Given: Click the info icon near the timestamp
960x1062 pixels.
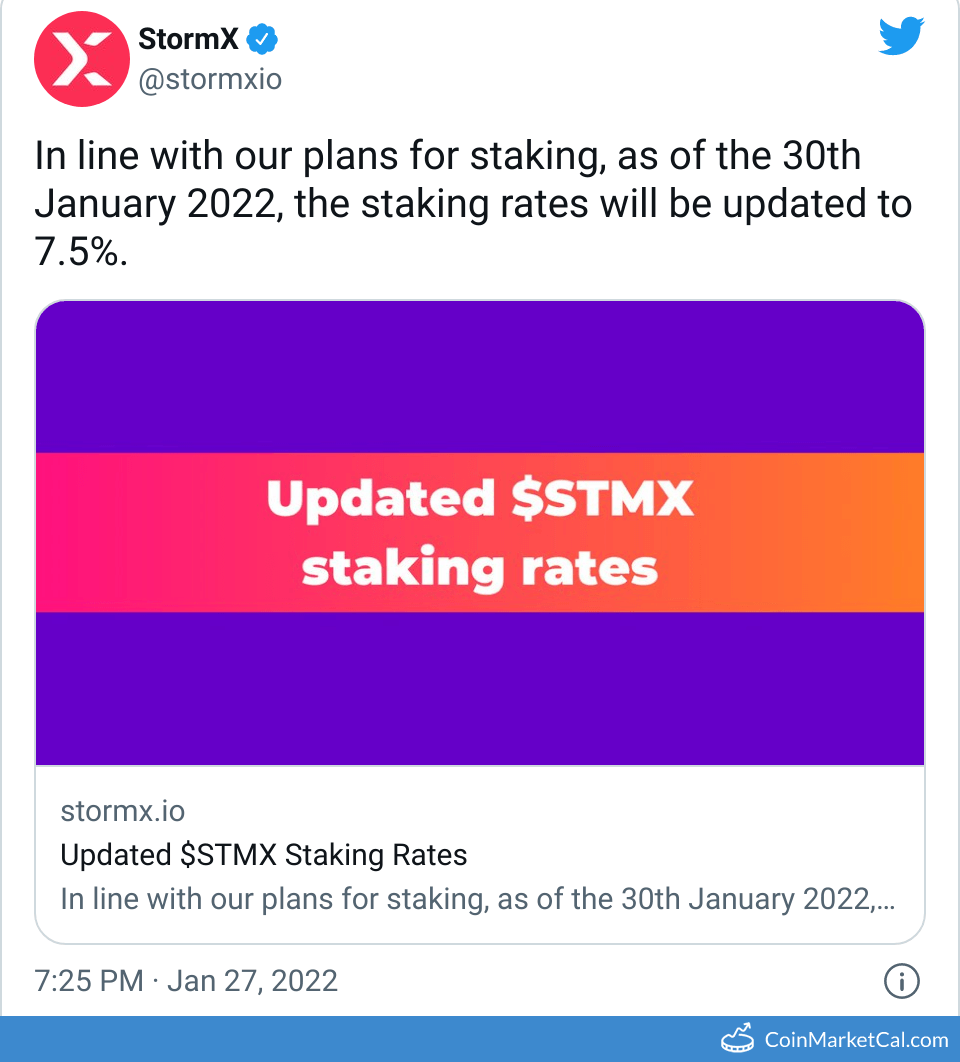Looking at the screenshot, I should pyautogui.click(x=901, y=982).
